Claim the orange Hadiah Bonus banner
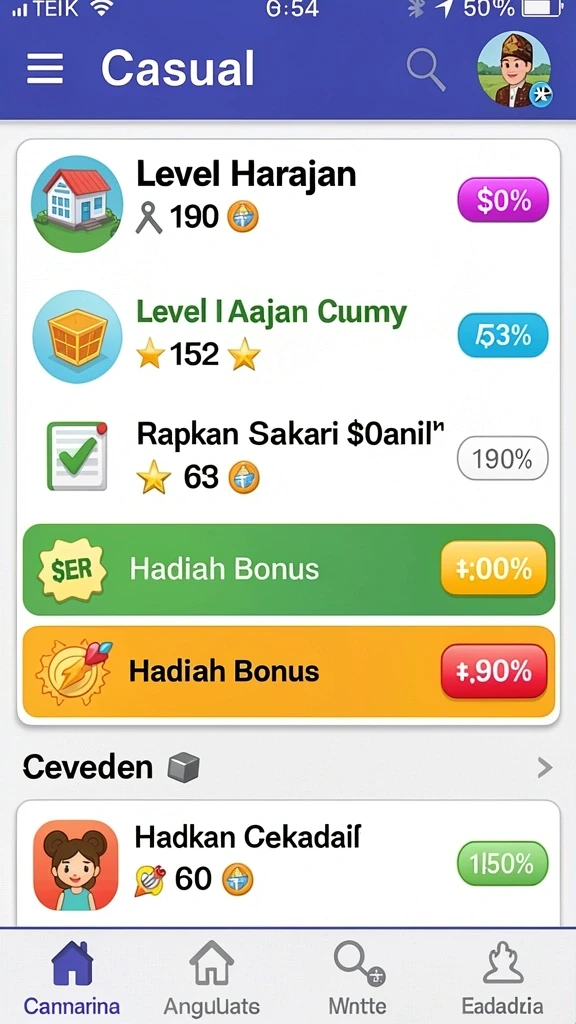 (289, 672)
